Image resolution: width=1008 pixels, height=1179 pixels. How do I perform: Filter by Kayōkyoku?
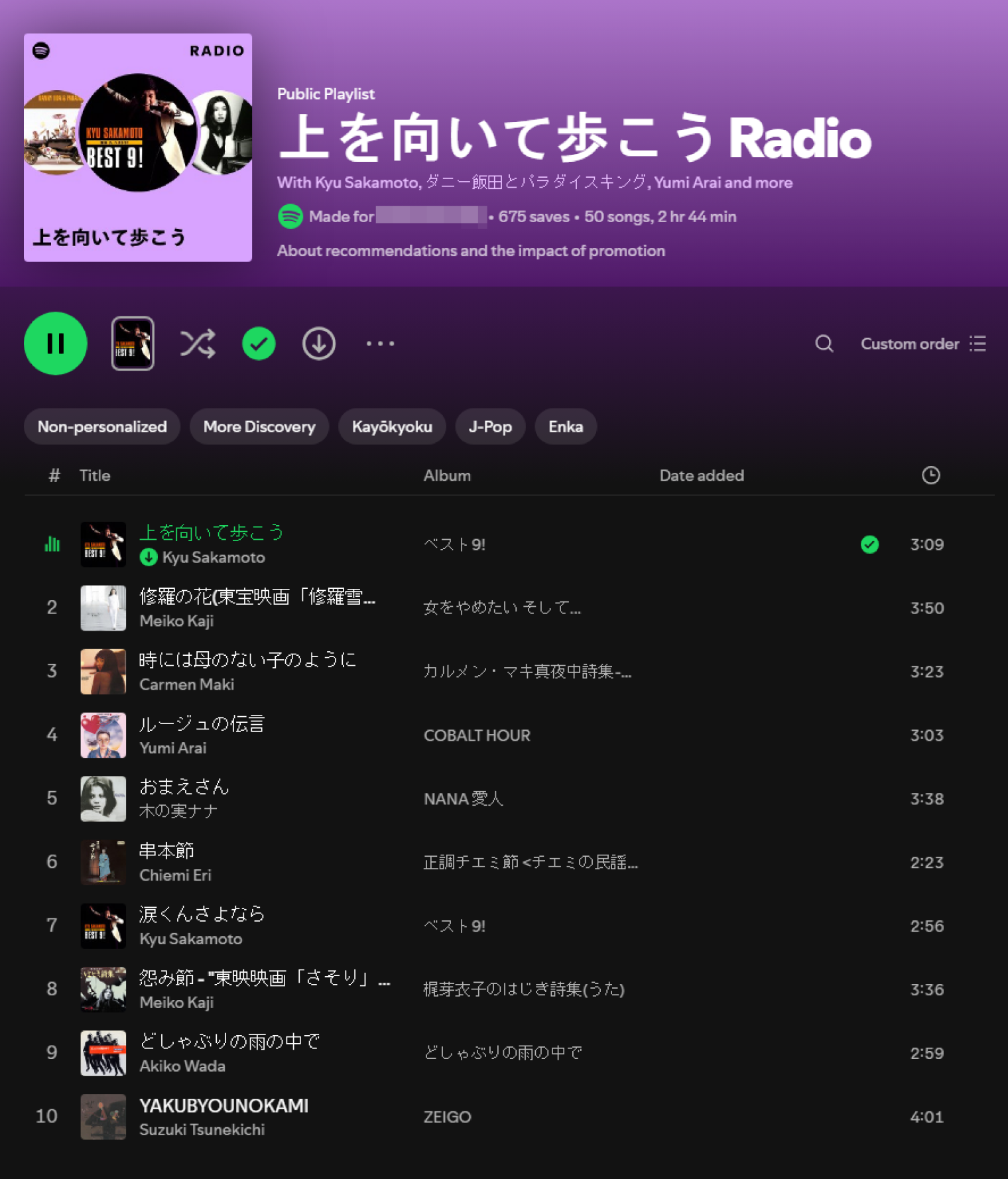(392, 426)
